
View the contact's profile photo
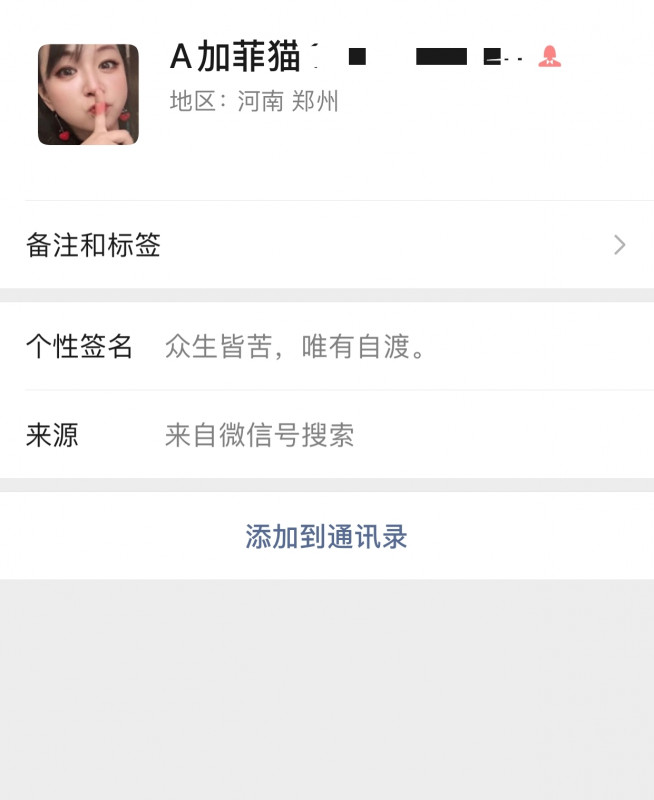(x=88, y=95)
